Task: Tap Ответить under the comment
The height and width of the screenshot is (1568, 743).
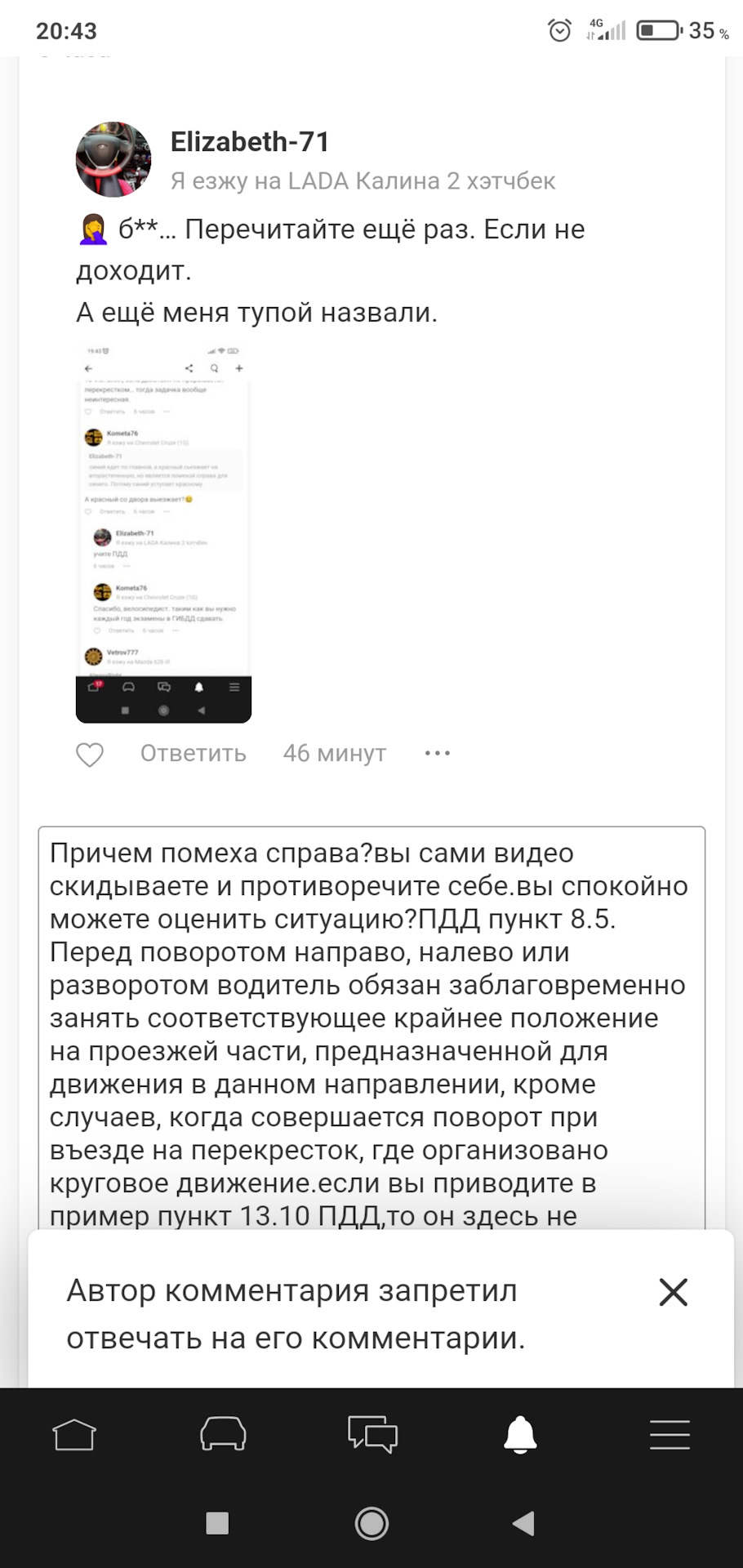Action: 194,753
